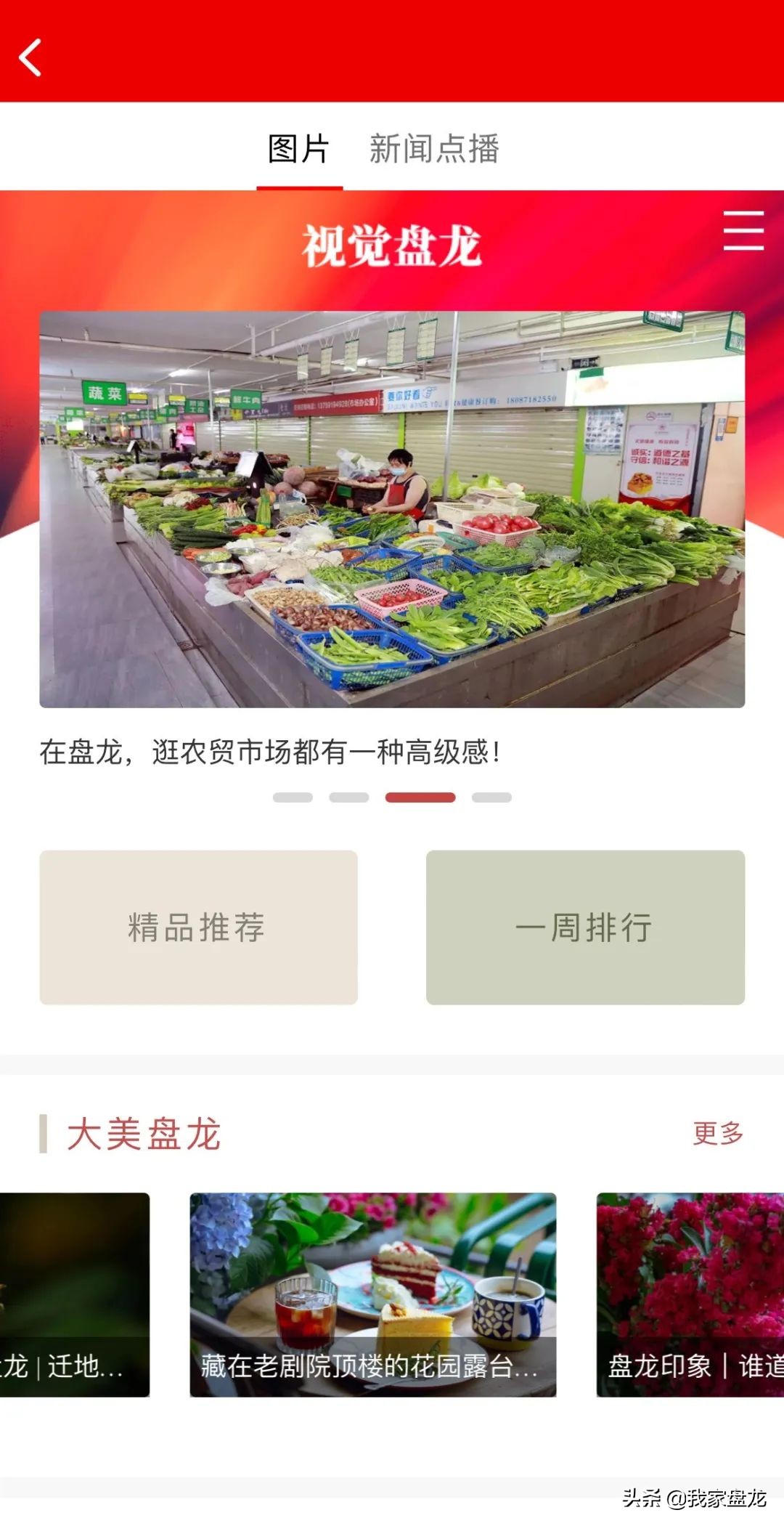Click the first gray carousel dot

[x=293, y=797]
